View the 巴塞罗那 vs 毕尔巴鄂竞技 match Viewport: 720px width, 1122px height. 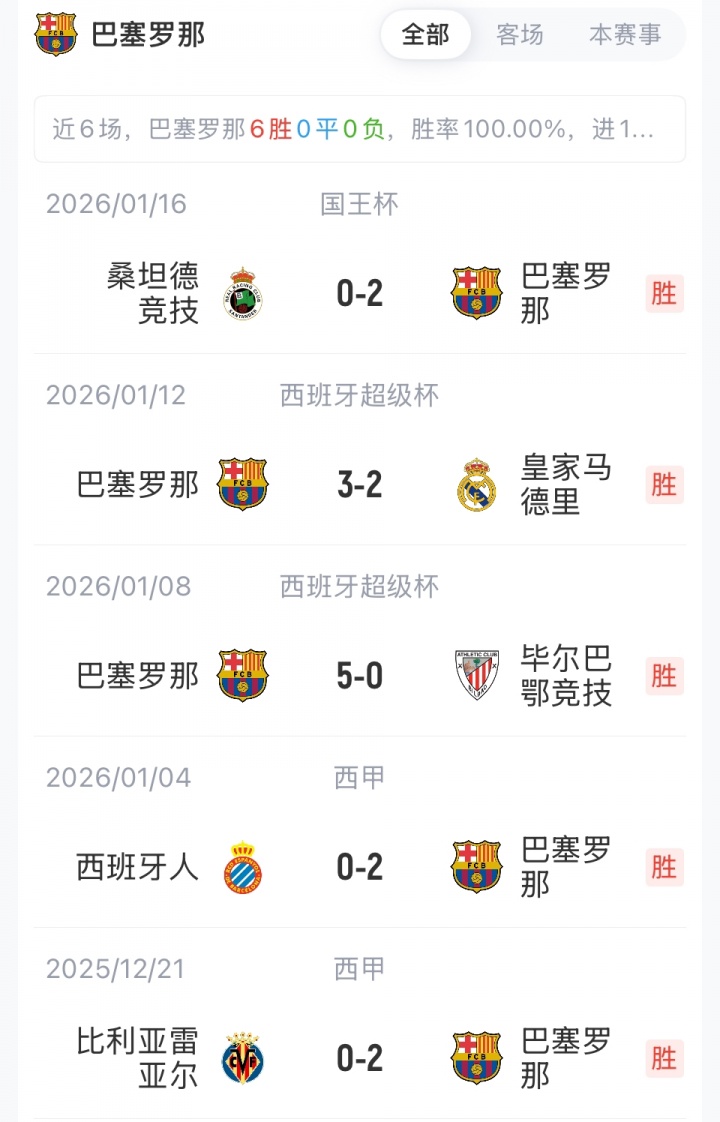360,676
